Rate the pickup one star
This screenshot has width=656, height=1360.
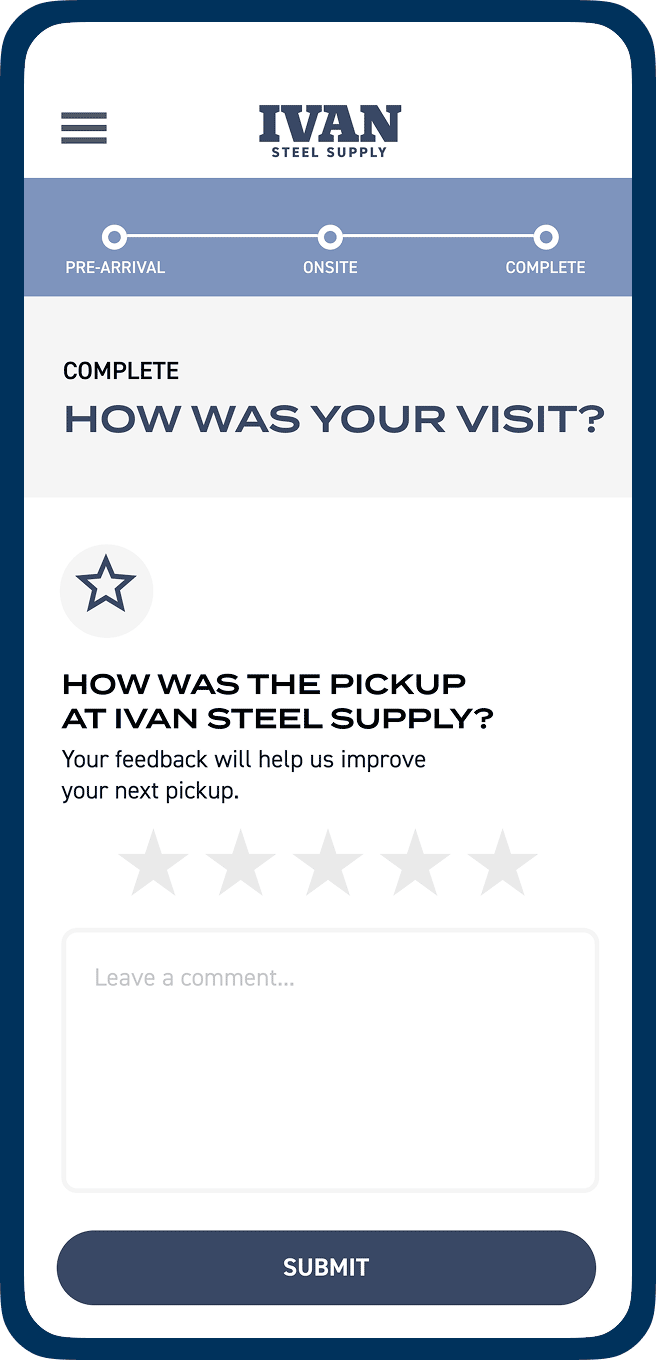point(153,864)
